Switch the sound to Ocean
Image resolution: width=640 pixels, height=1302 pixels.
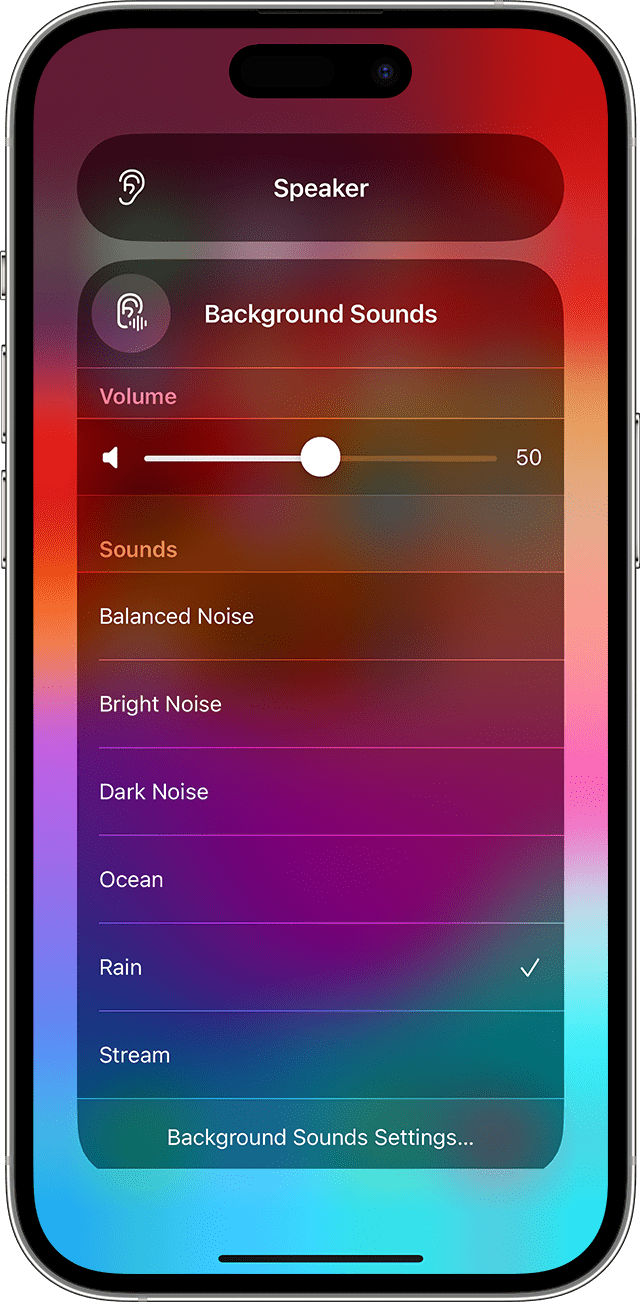tap(320, 880)
